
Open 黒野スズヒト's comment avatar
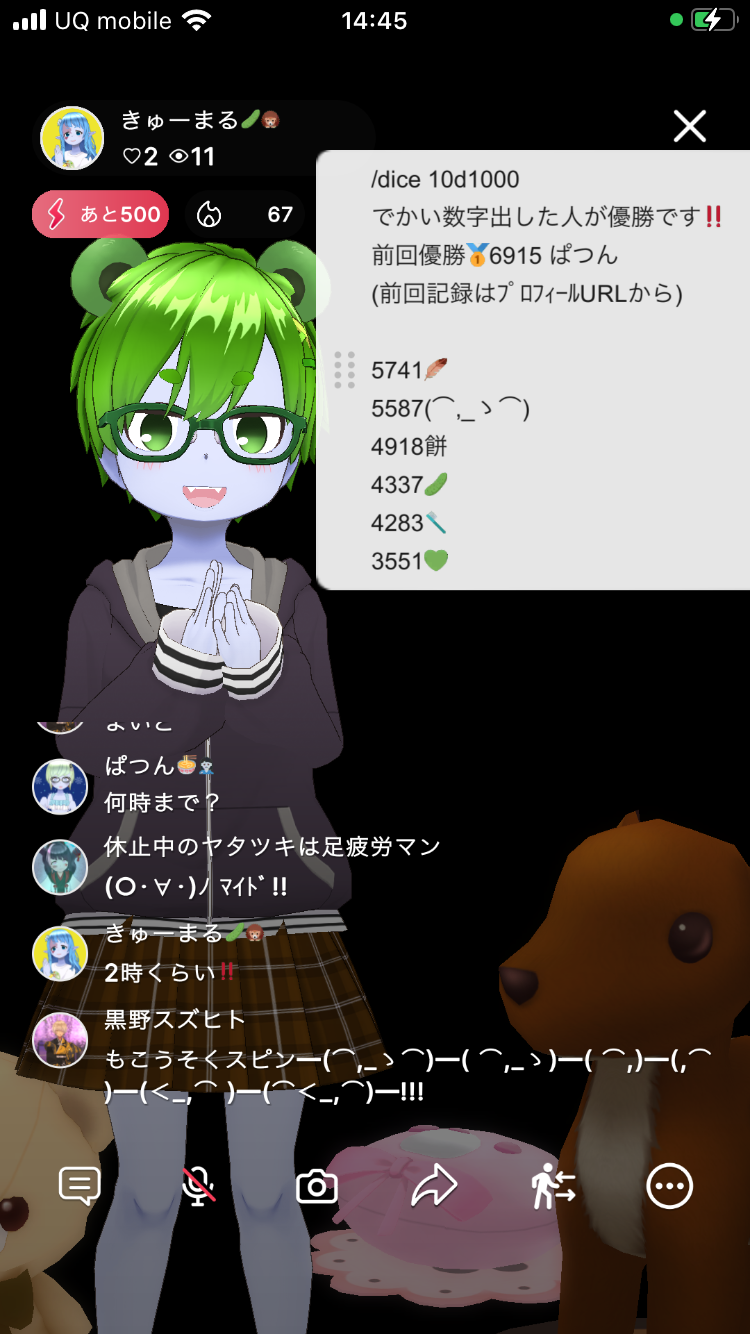click(61, 1040)
